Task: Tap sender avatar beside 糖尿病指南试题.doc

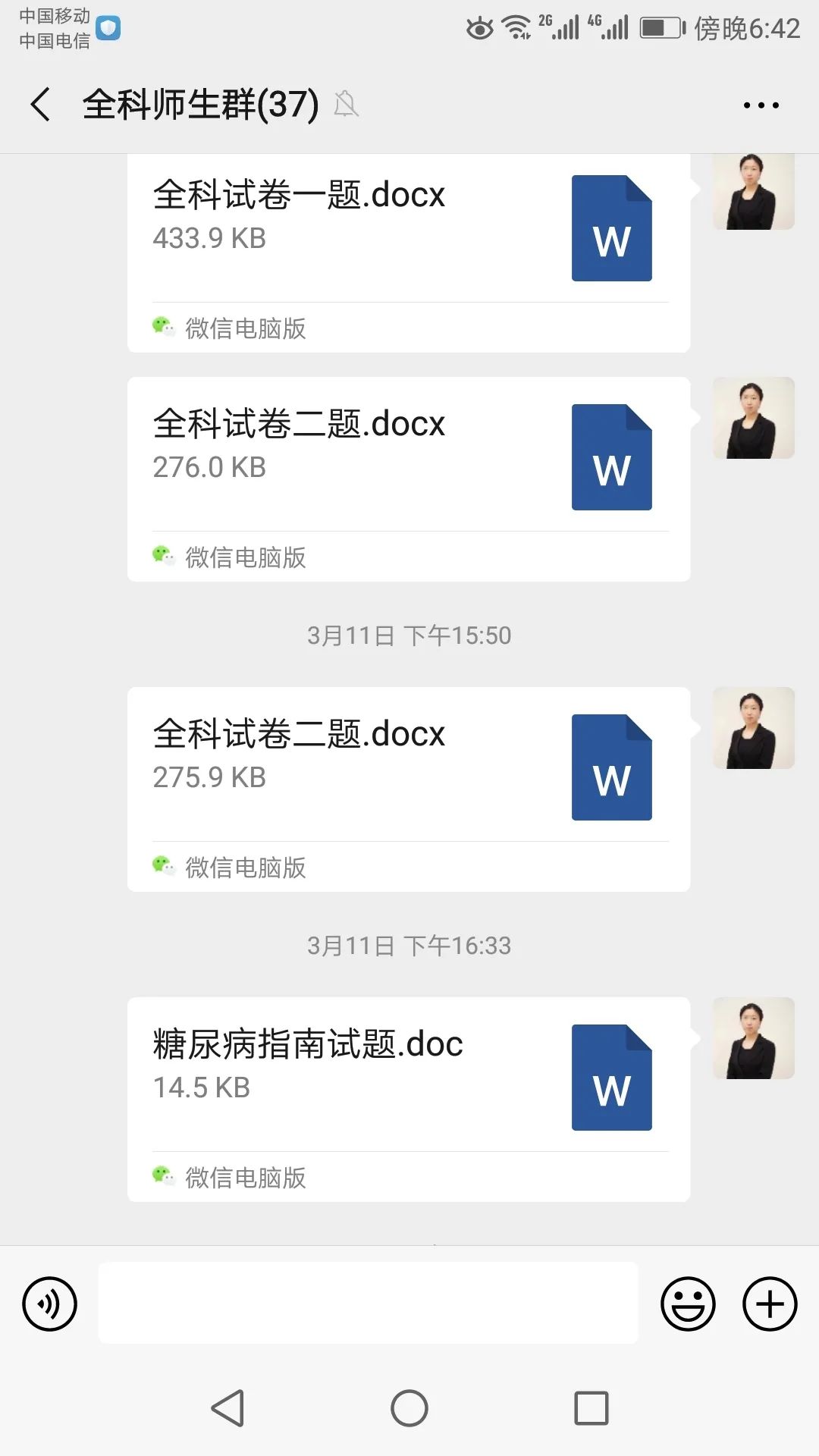Action: point(753,1038)
